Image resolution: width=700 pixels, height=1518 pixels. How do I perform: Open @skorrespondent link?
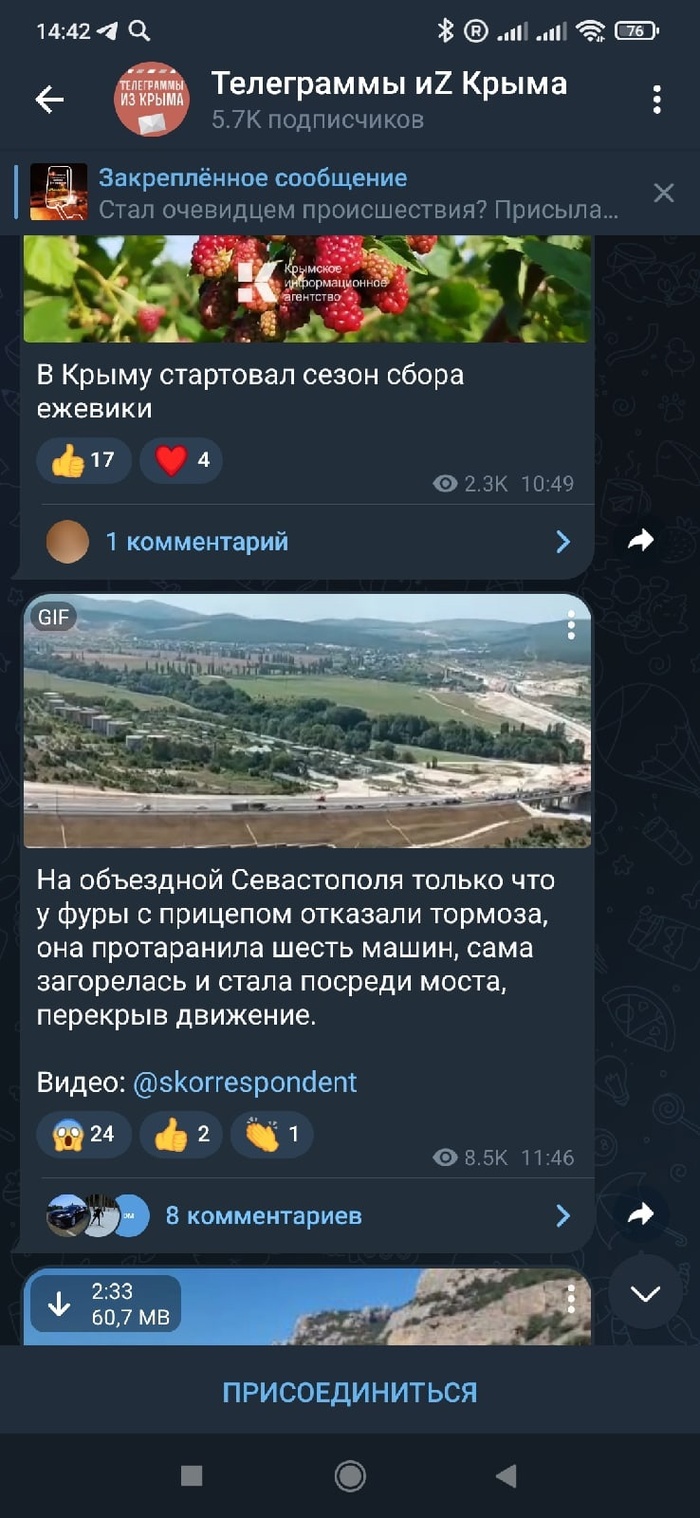pos(245,1082)
